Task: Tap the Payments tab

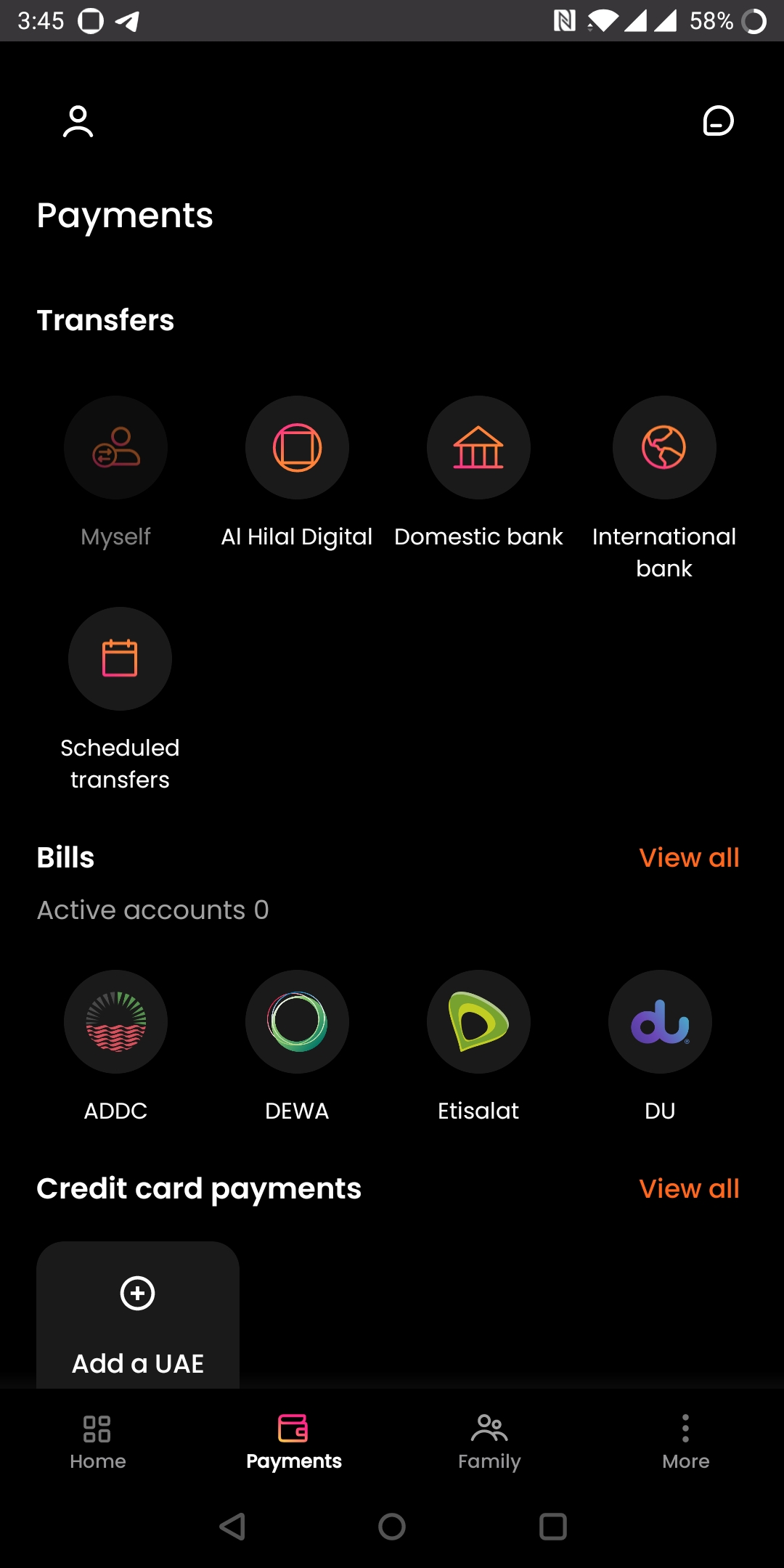Action: click(294, 1441)
